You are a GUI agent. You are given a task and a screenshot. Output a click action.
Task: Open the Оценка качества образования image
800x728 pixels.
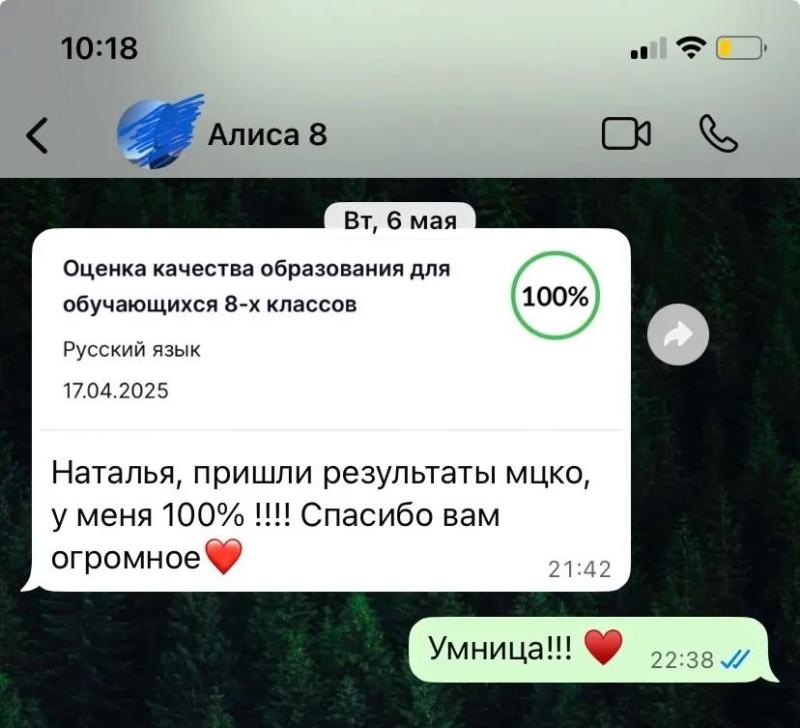click(x=331, y=330)
